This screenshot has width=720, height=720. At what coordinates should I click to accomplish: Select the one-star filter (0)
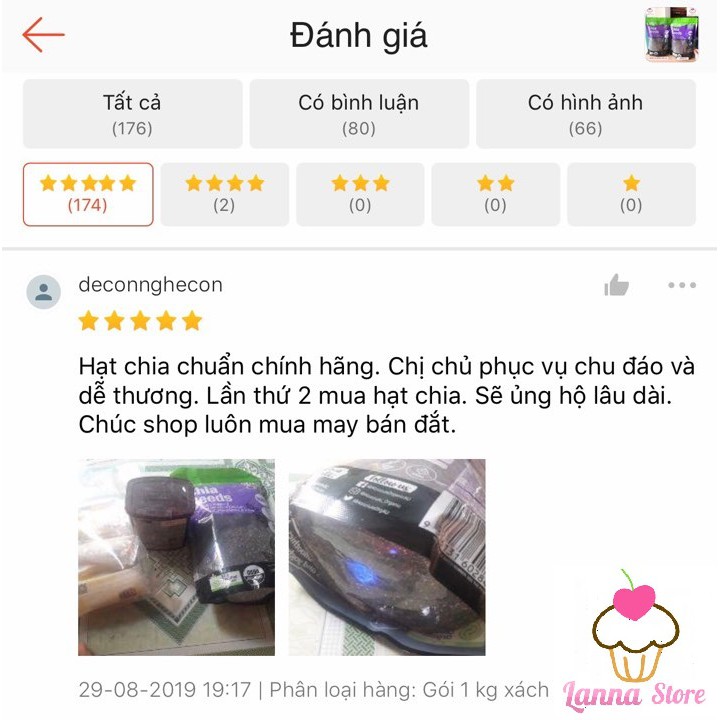coord(631,194)
